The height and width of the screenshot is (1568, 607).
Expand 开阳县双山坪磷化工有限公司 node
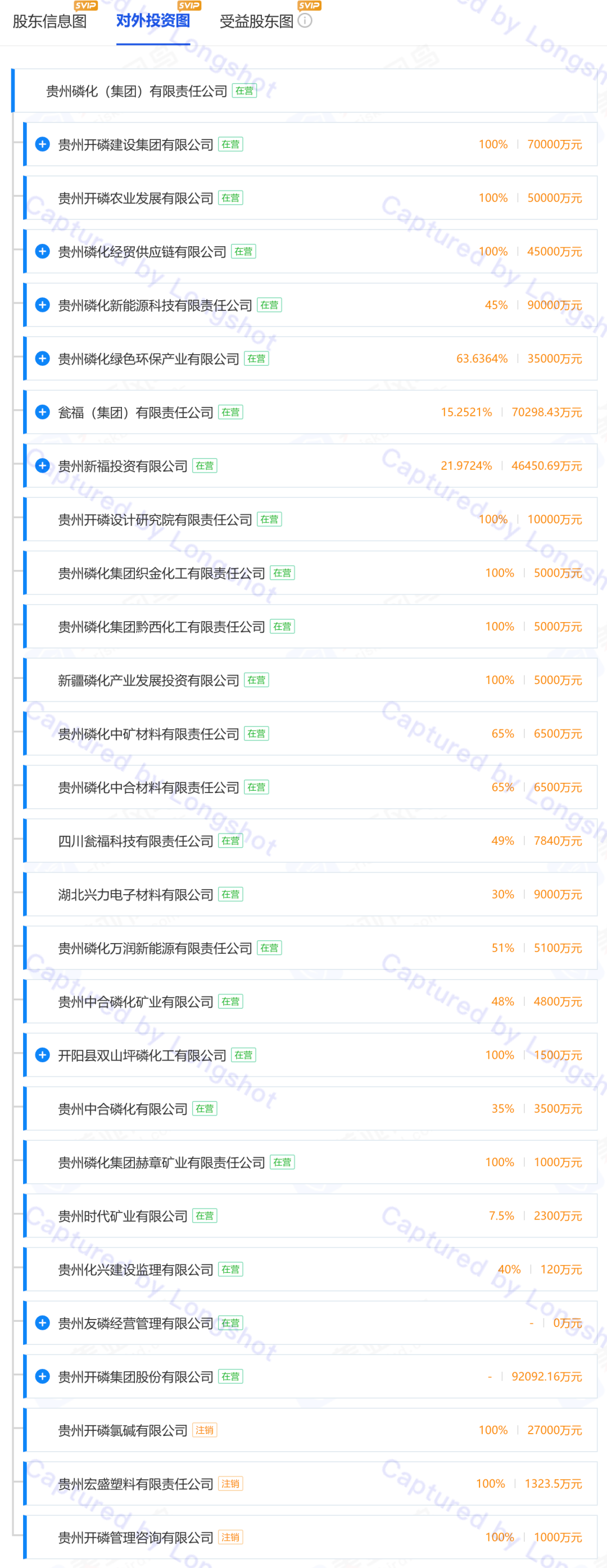pyautogui.click(x=43, y=1055)
